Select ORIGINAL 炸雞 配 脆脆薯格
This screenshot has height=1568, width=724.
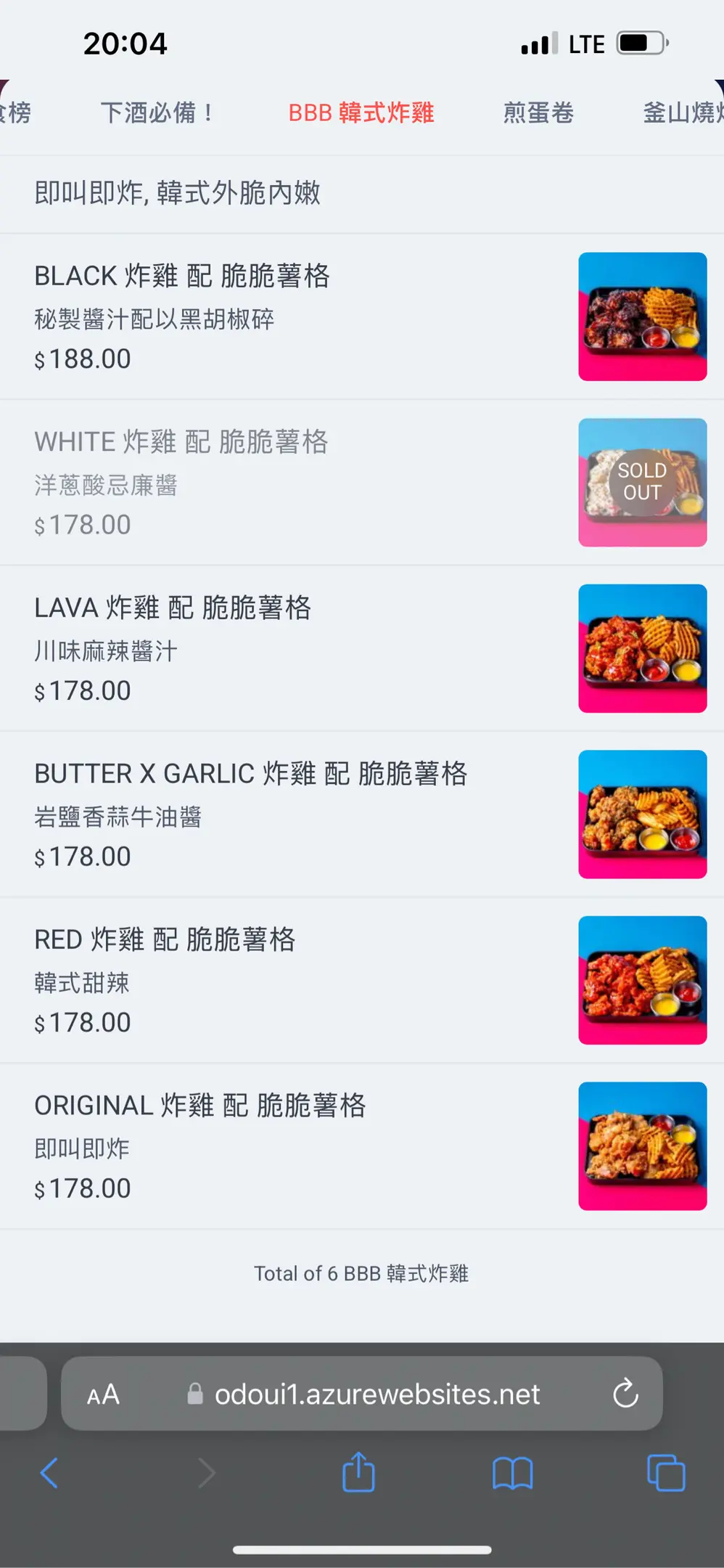click(362, 1146)
